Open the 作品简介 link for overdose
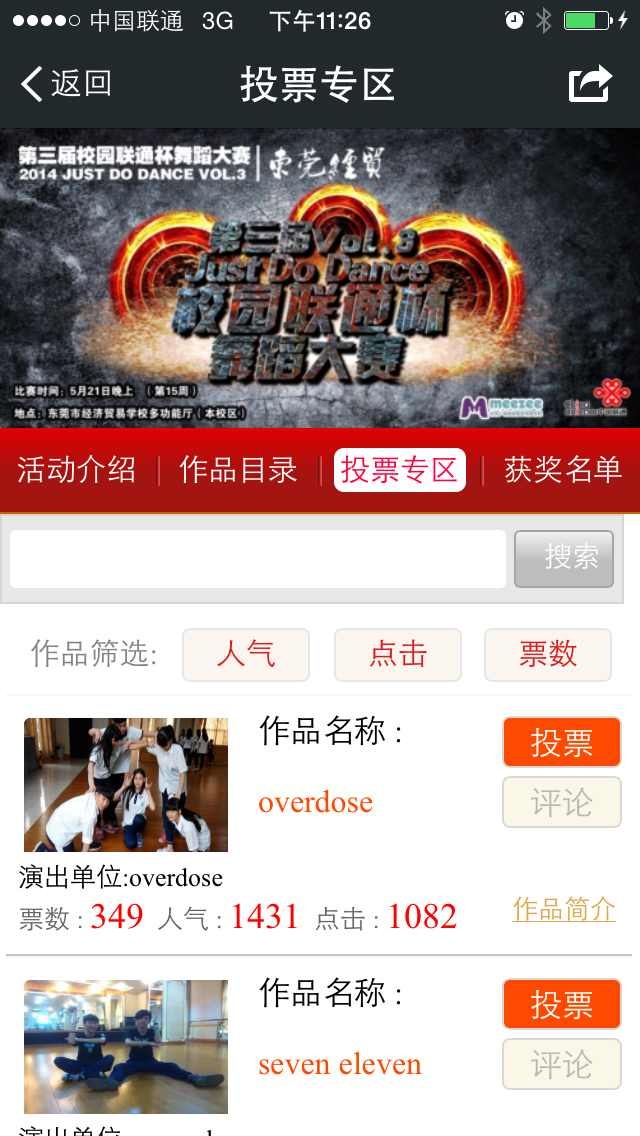The height and width of the screenshot is (1136, 640). click(x=564, y=909)
